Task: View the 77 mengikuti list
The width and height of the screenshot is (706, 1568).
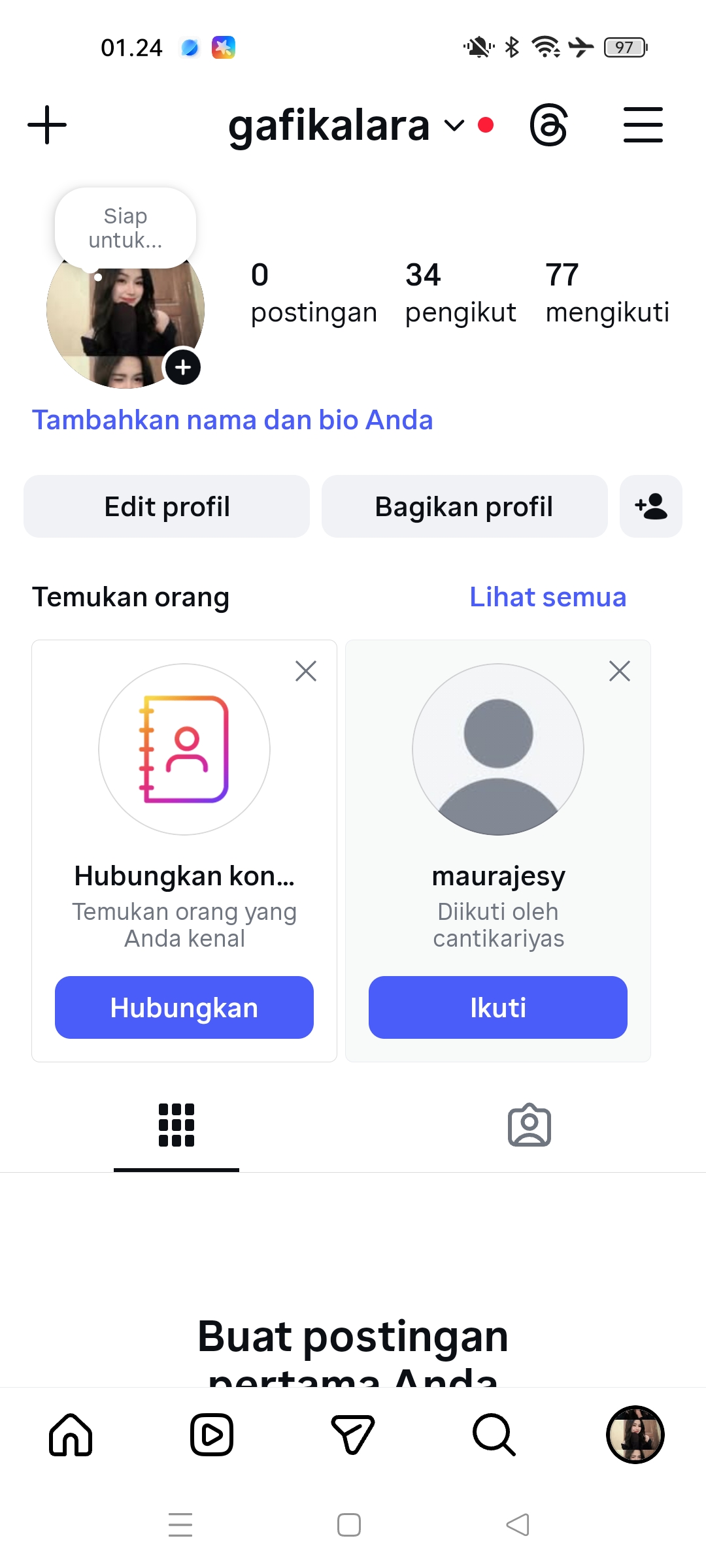Action: coord(607,293)
